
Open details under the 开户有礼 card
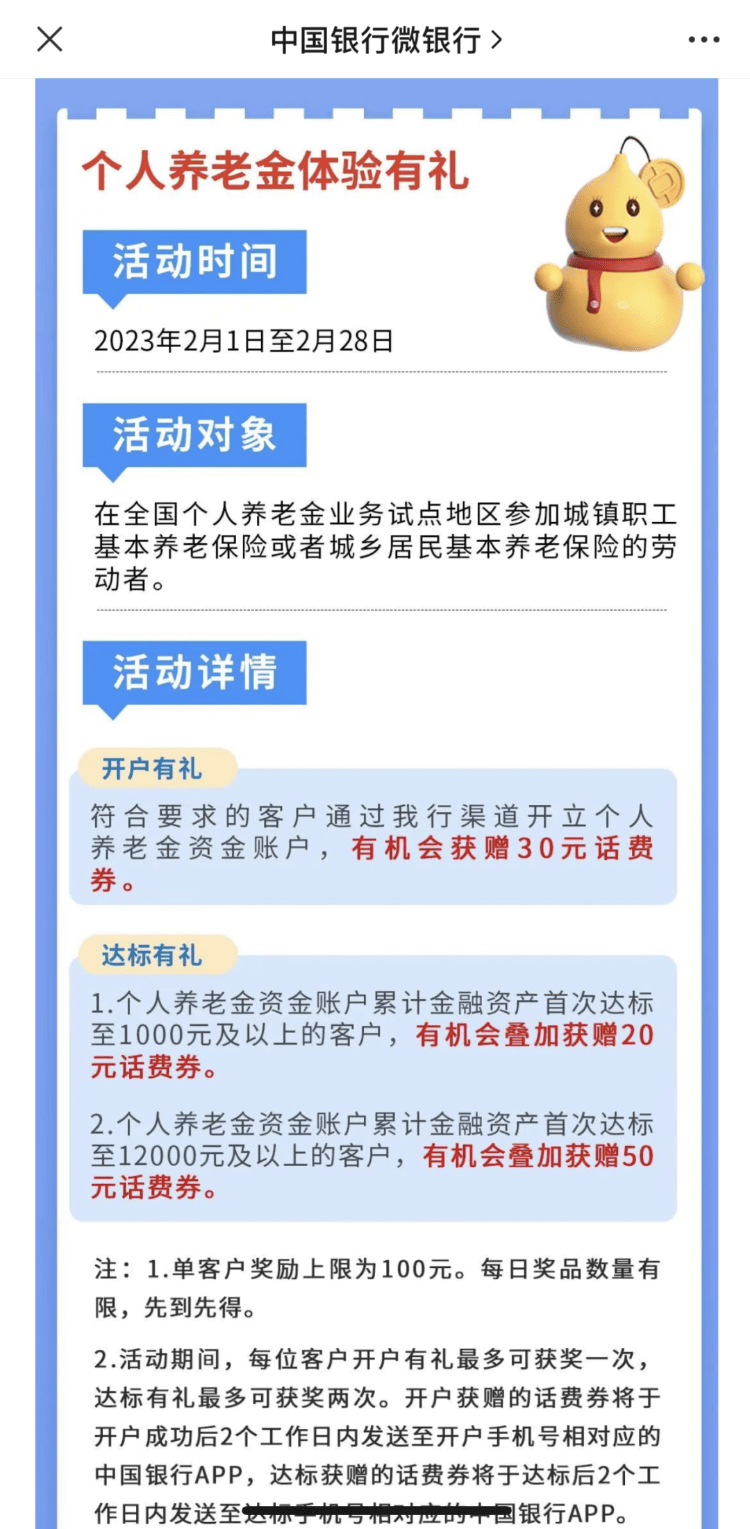click(x=375, y=845)
